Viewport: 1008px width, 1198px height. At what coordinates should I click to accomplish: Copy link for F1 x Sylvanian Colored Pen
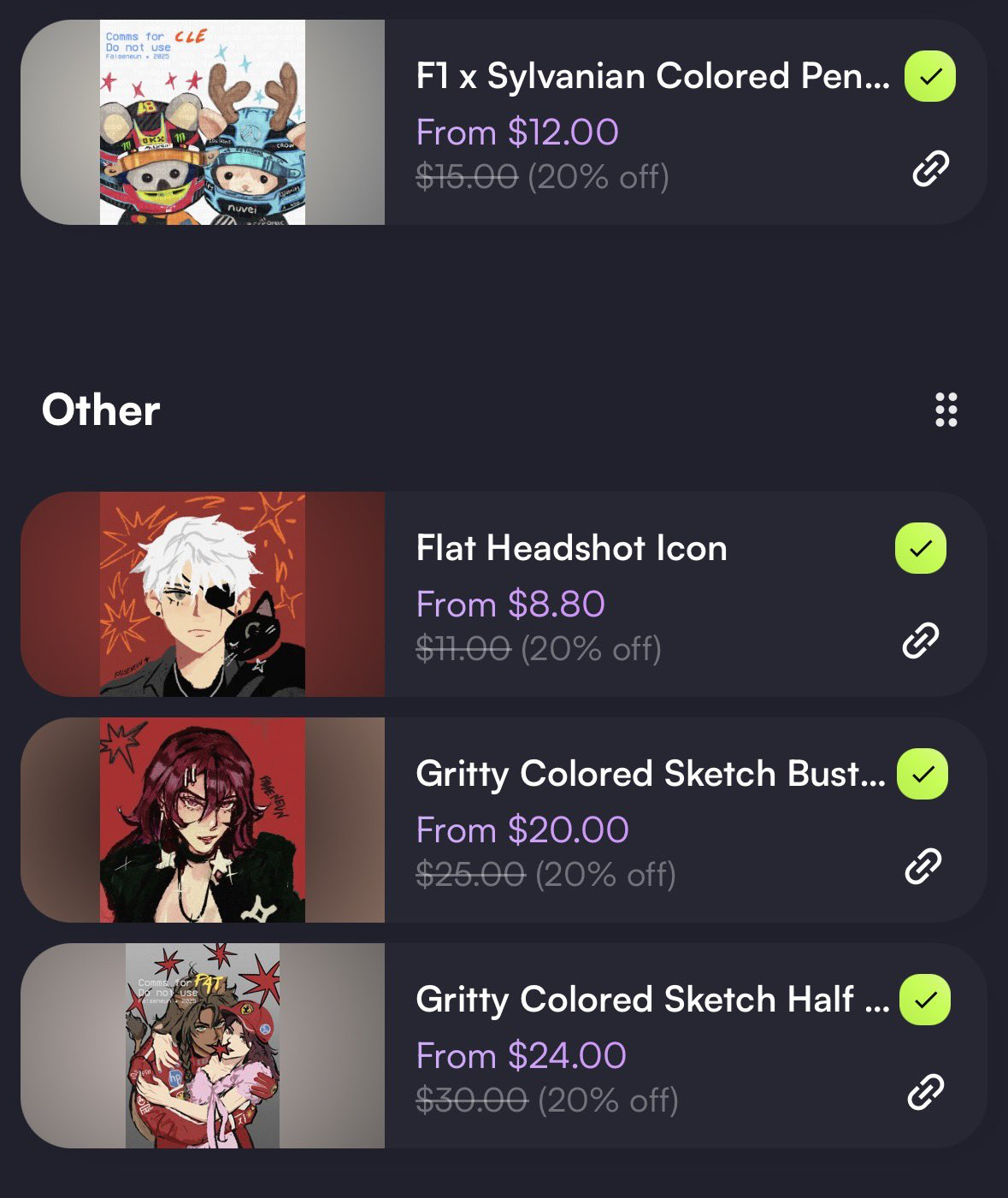[x=930, y=168]
